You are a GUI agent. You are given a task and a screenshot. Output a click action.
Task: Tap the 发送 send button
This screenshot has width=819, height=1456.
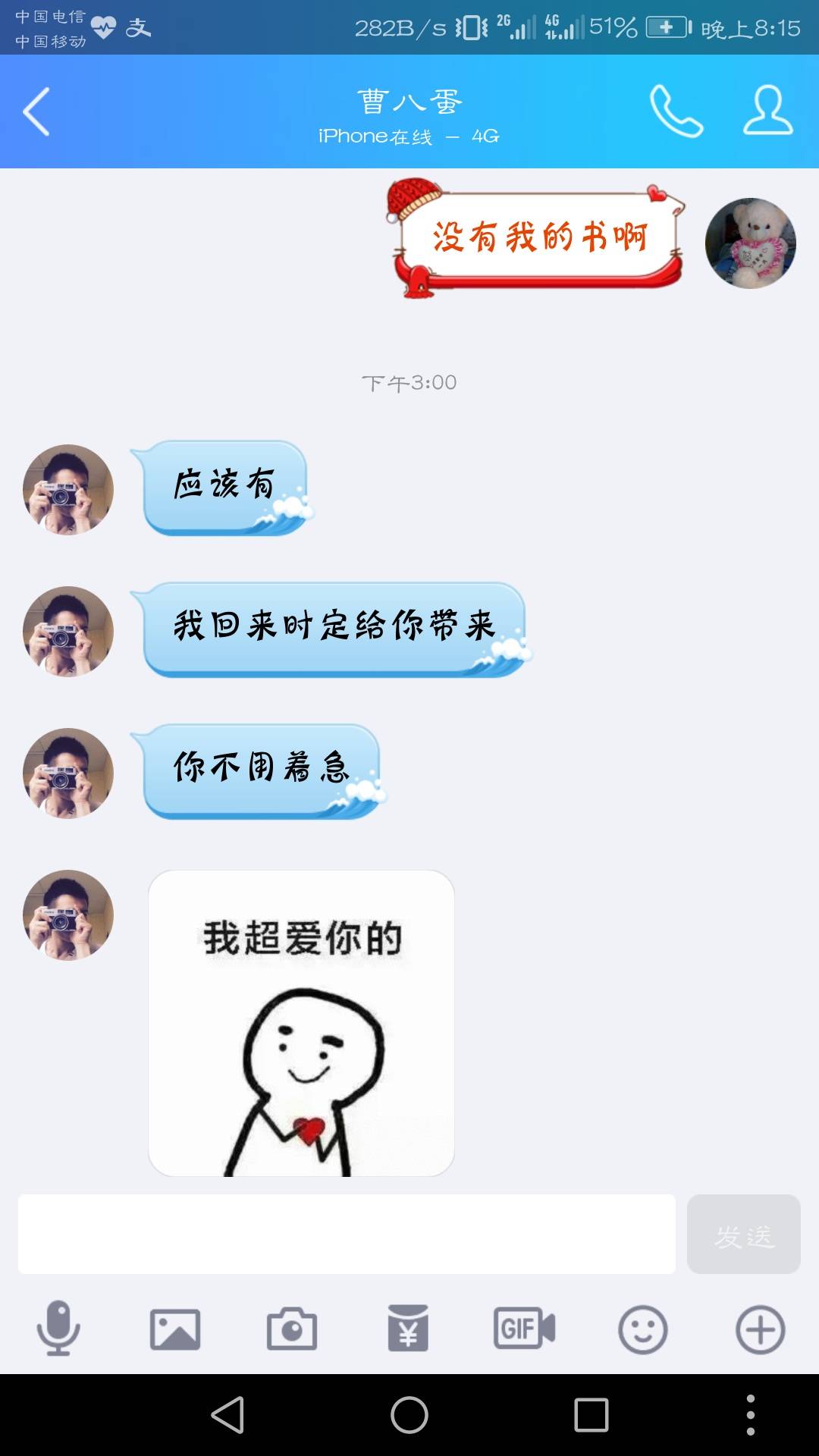[743, 1234]
